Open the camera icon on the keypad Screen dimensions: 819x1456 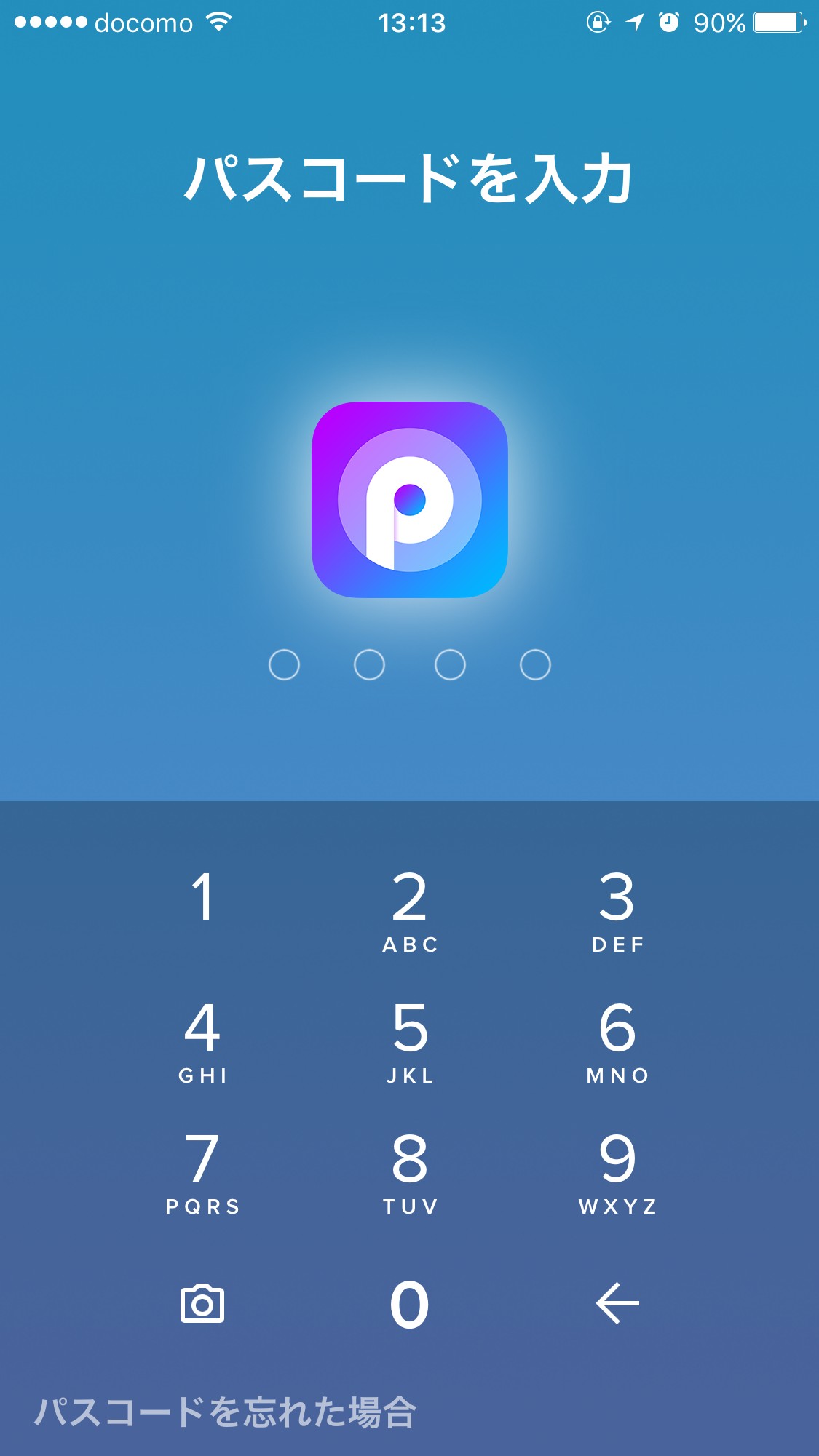pos(202,1303)
